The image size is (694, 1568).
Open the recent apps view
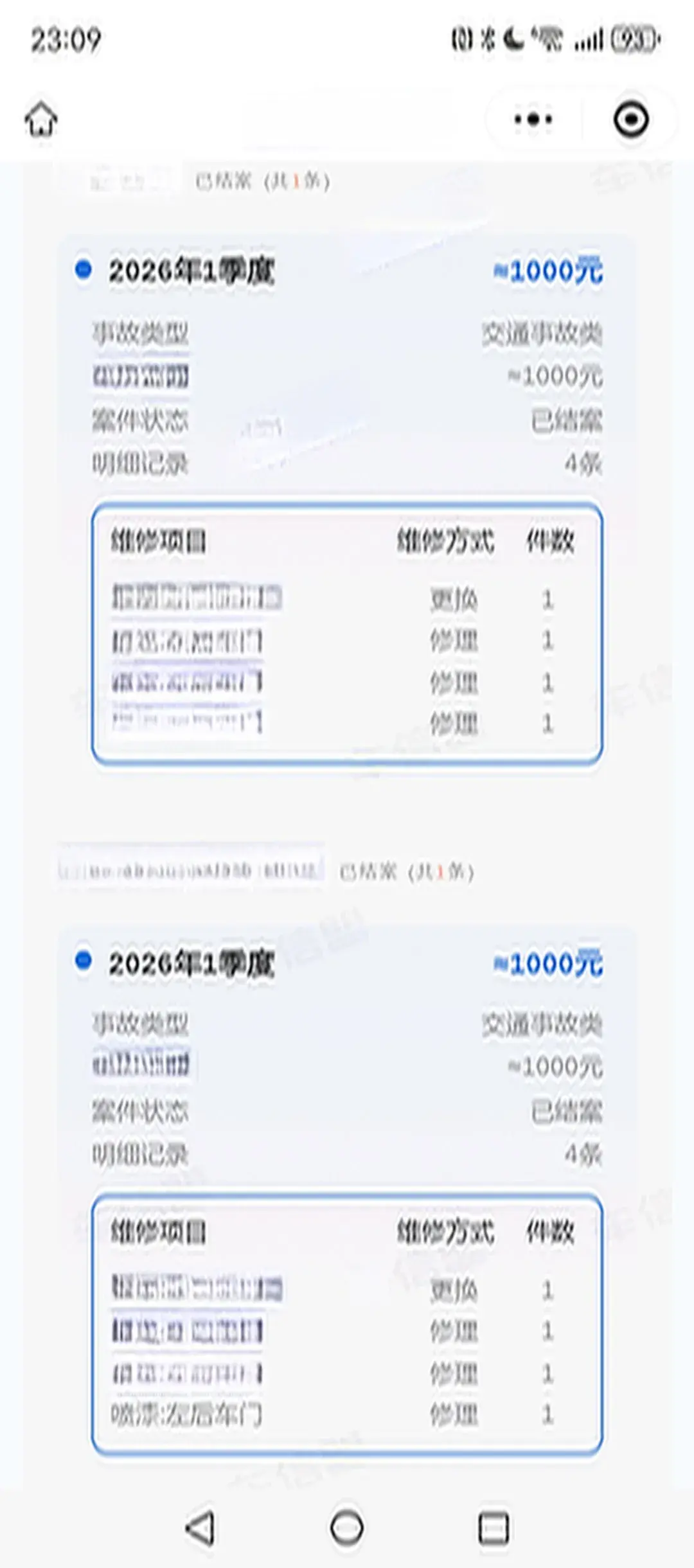click(494, 1528)
